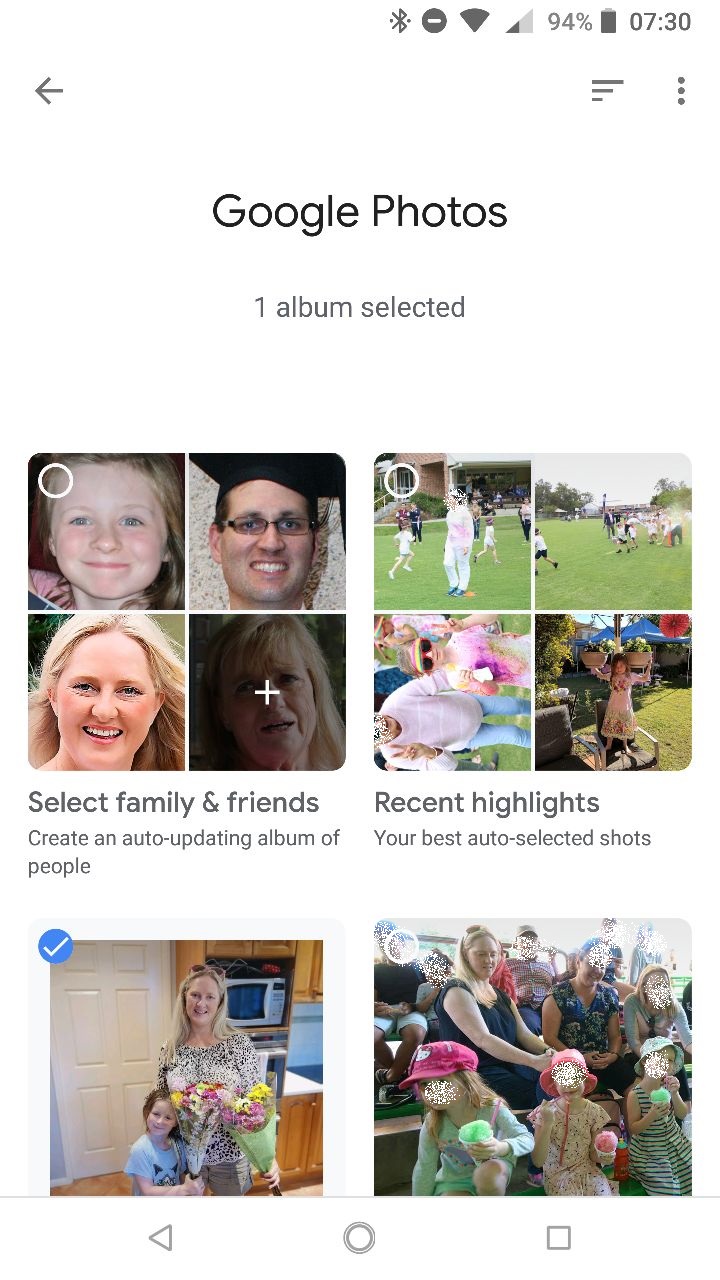The image size is (720, 1280).
Task: Open the sort options icon
Action: [607, 91]
